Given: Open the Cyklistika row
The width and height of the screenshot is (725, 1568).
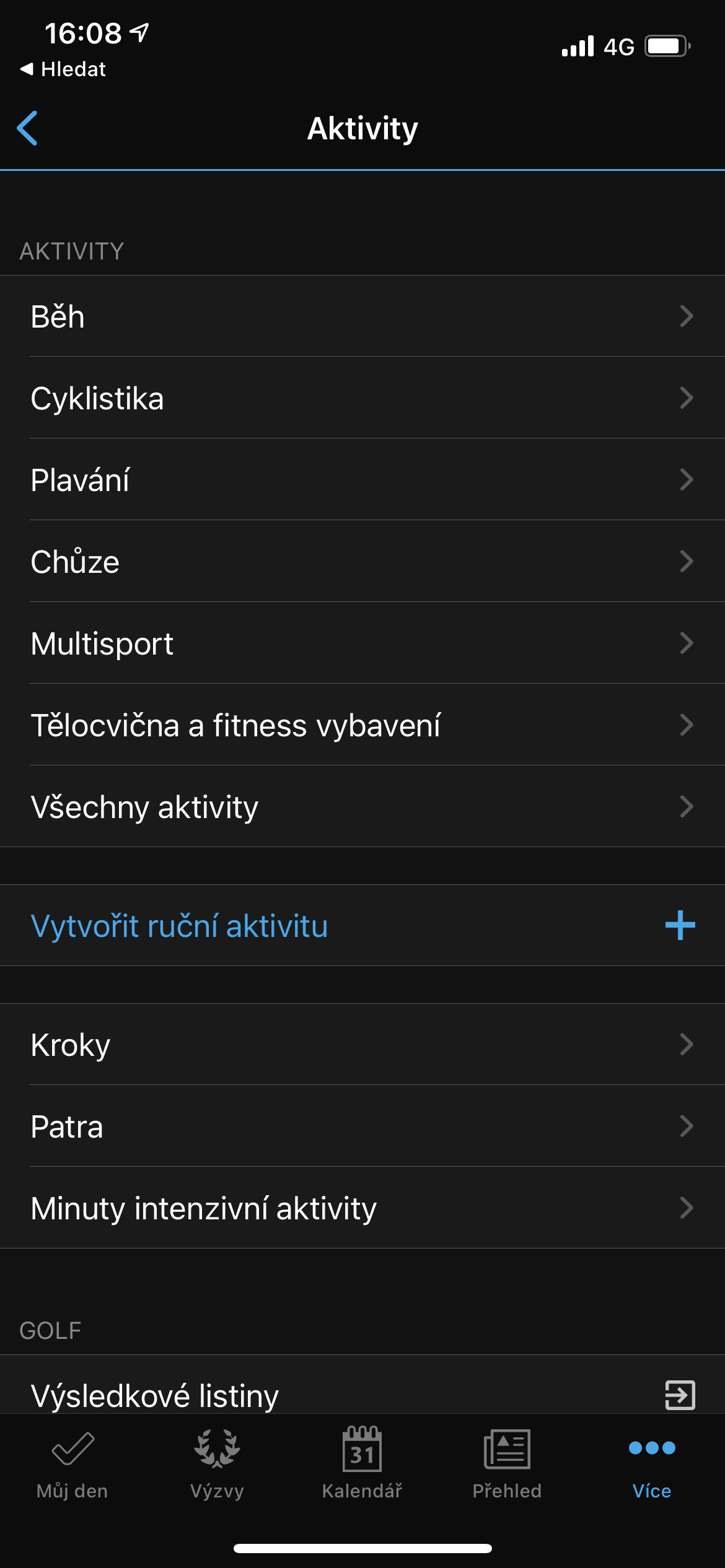Looking at the screenshot, I should click(x=362, y=398).
